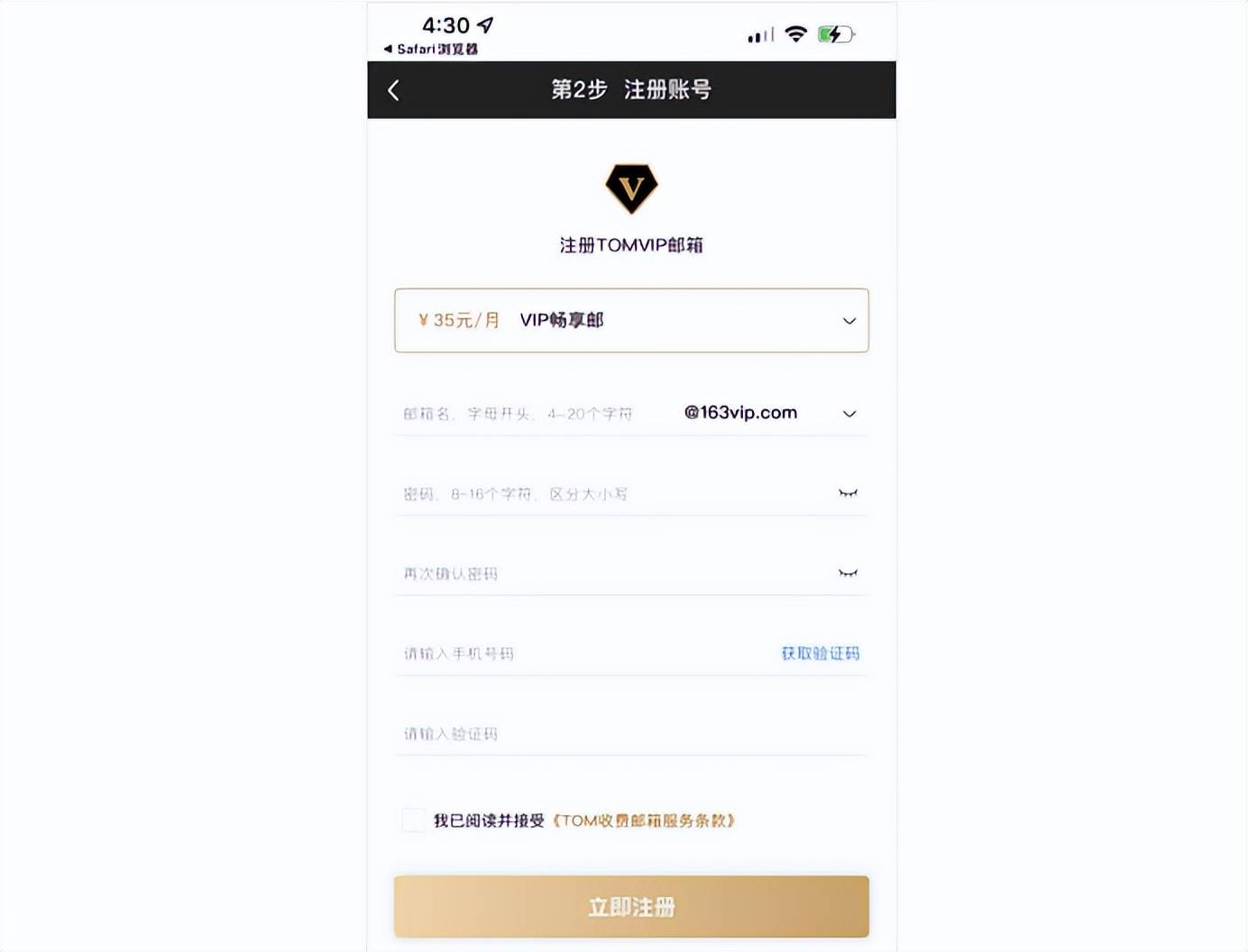Screen dimensions: 1248x952
Task: Toggle visibility of the 密码 field
Action: pos(848,493)
